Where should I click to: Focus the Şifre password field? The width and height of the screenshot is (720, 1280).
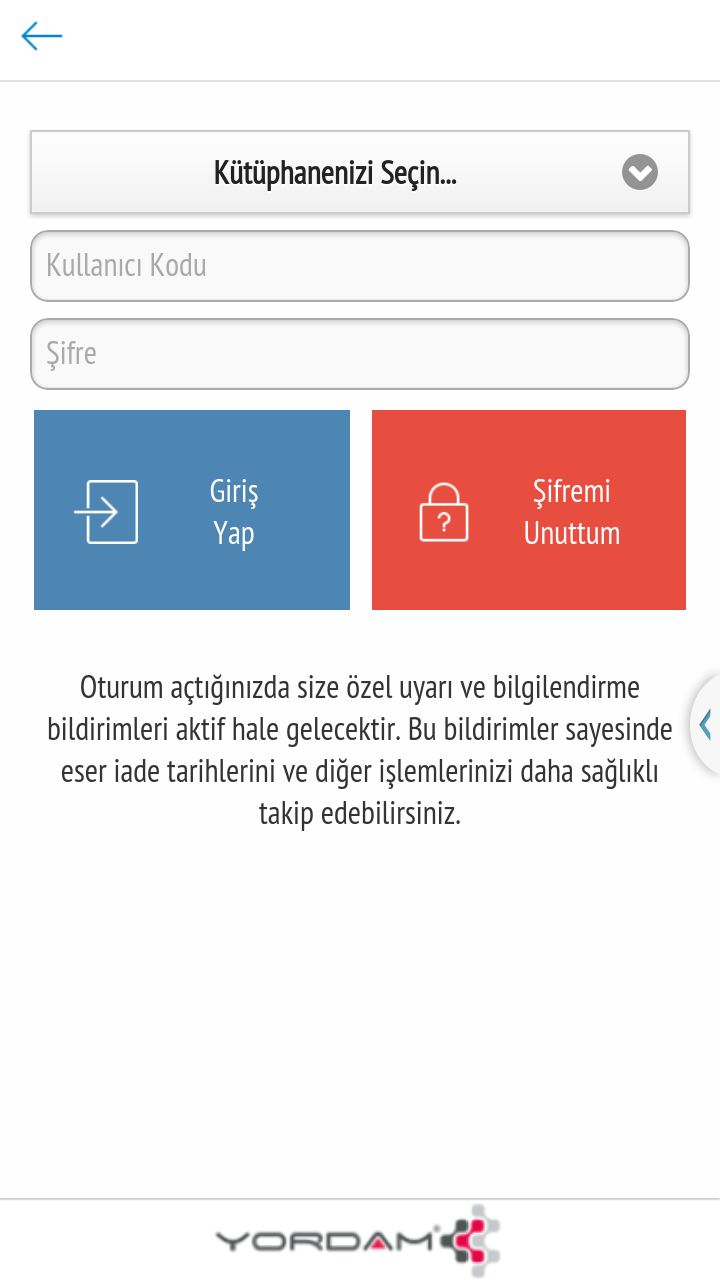[x=360, y=354]
